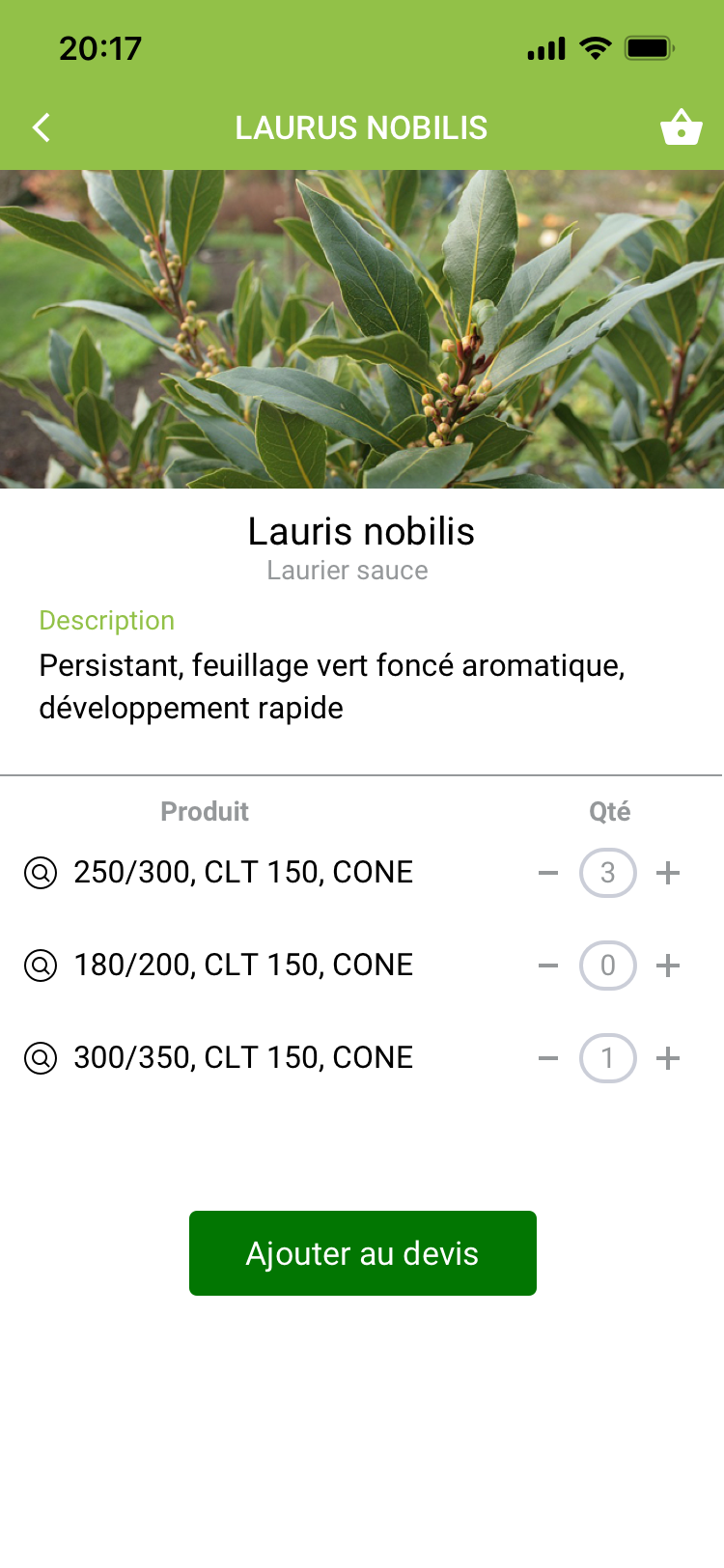
Task: Decrease quantity for 250/300, CLT 150, CONE
Action: click(548, 872)
